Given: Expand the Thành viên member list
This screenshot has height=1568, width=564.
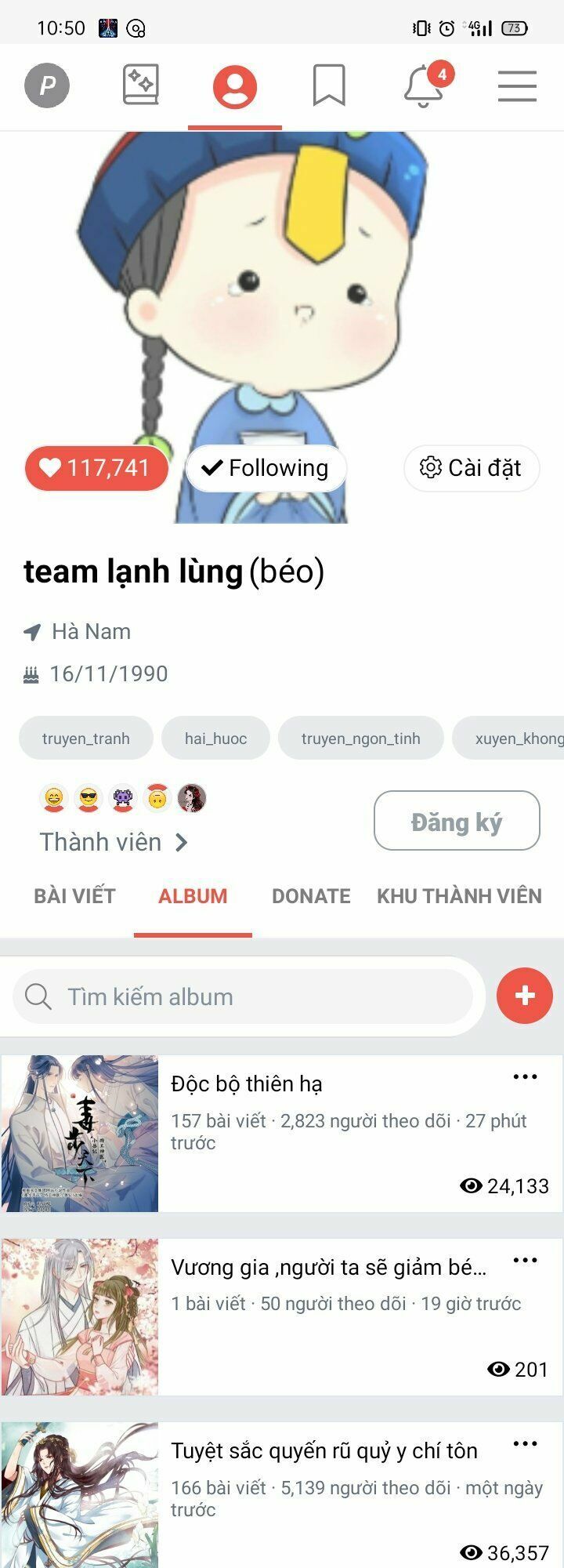Looking at the screenshot, I should tap(114, 841).
